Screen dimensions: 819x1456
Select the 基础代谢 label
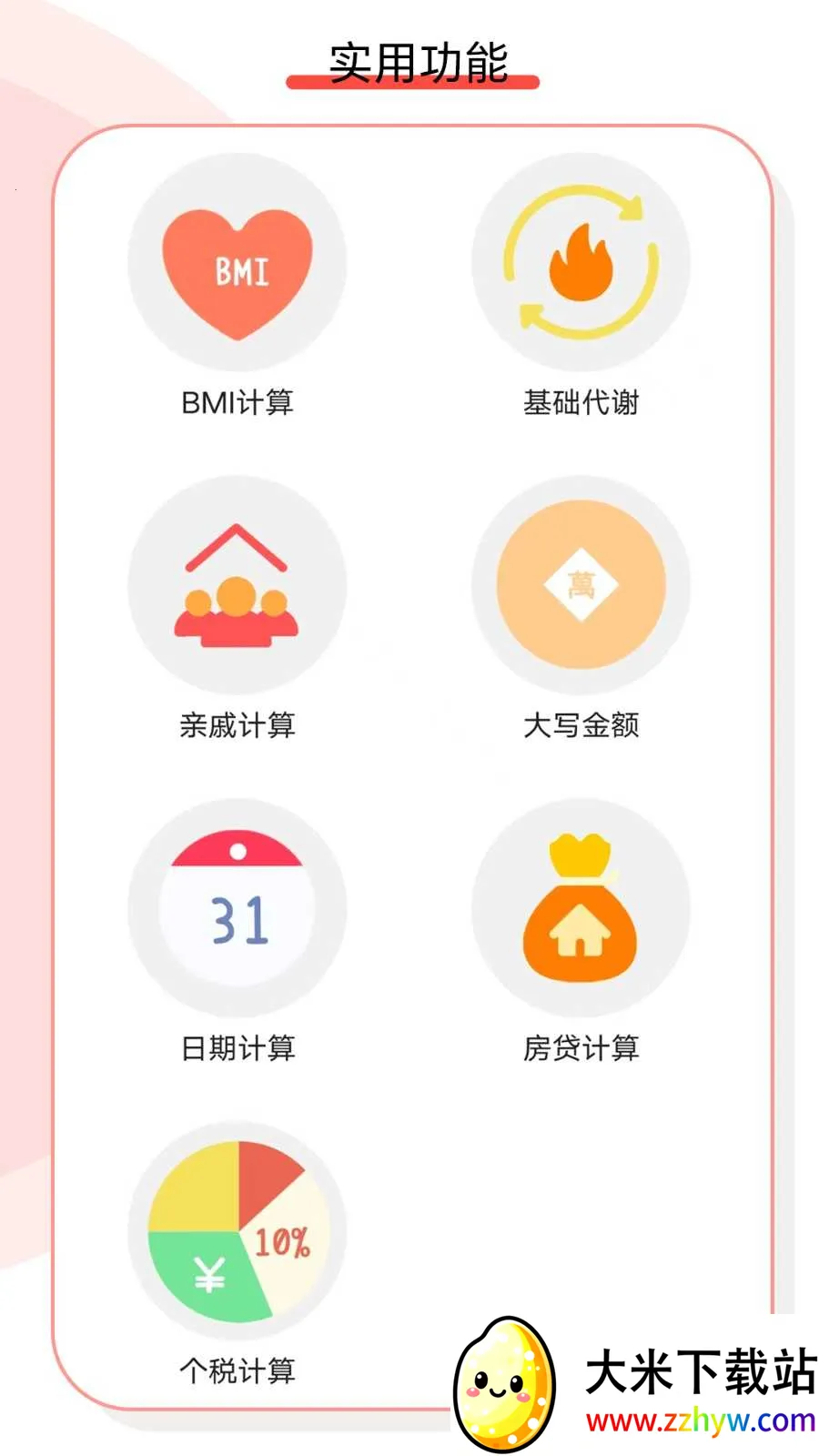click(x=582, y=401)
